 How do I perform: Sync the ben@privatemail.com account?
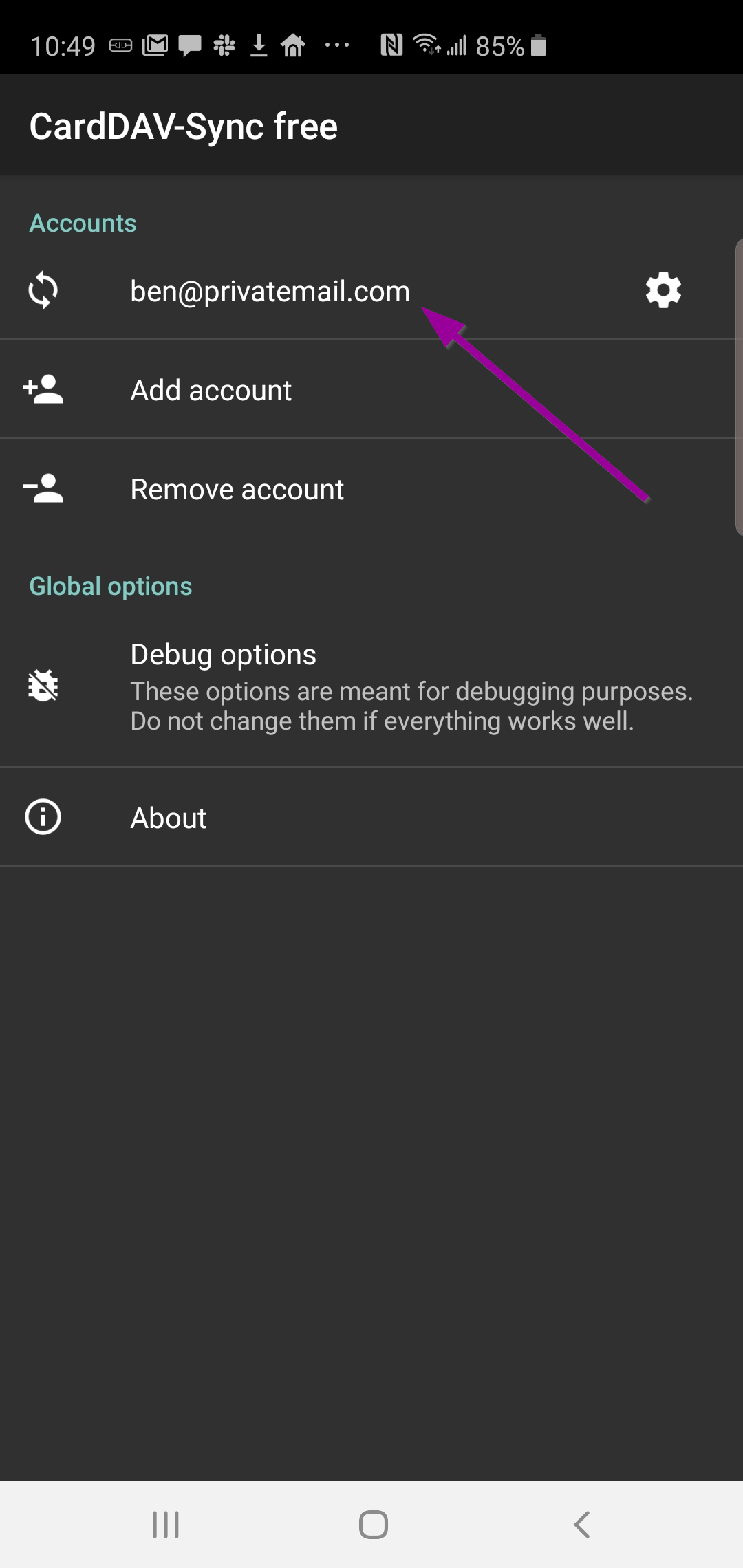click(x=43, y=290)
